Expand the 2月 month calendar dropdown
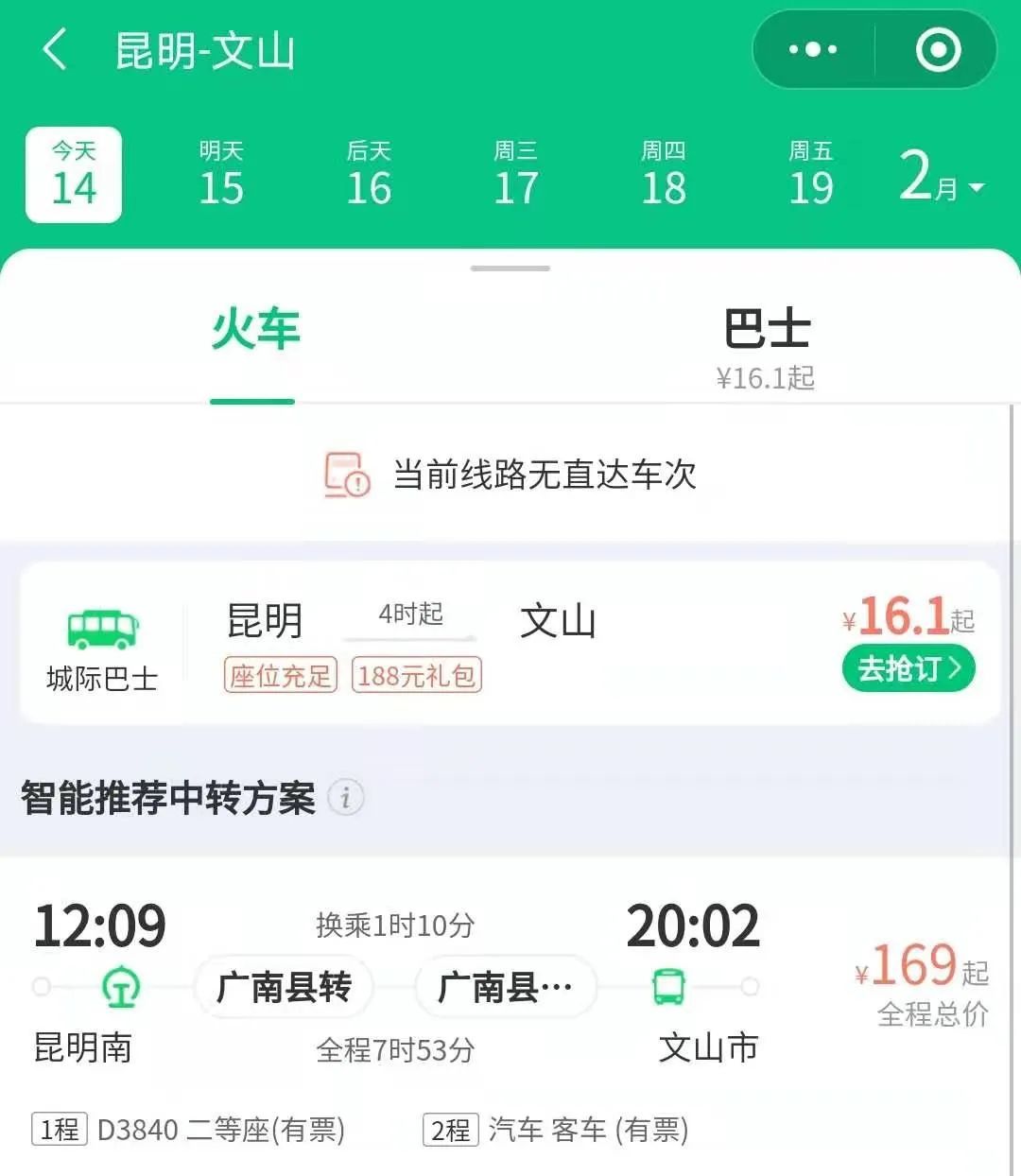This screenshot has width=1021, height=1176. (942, 178)
